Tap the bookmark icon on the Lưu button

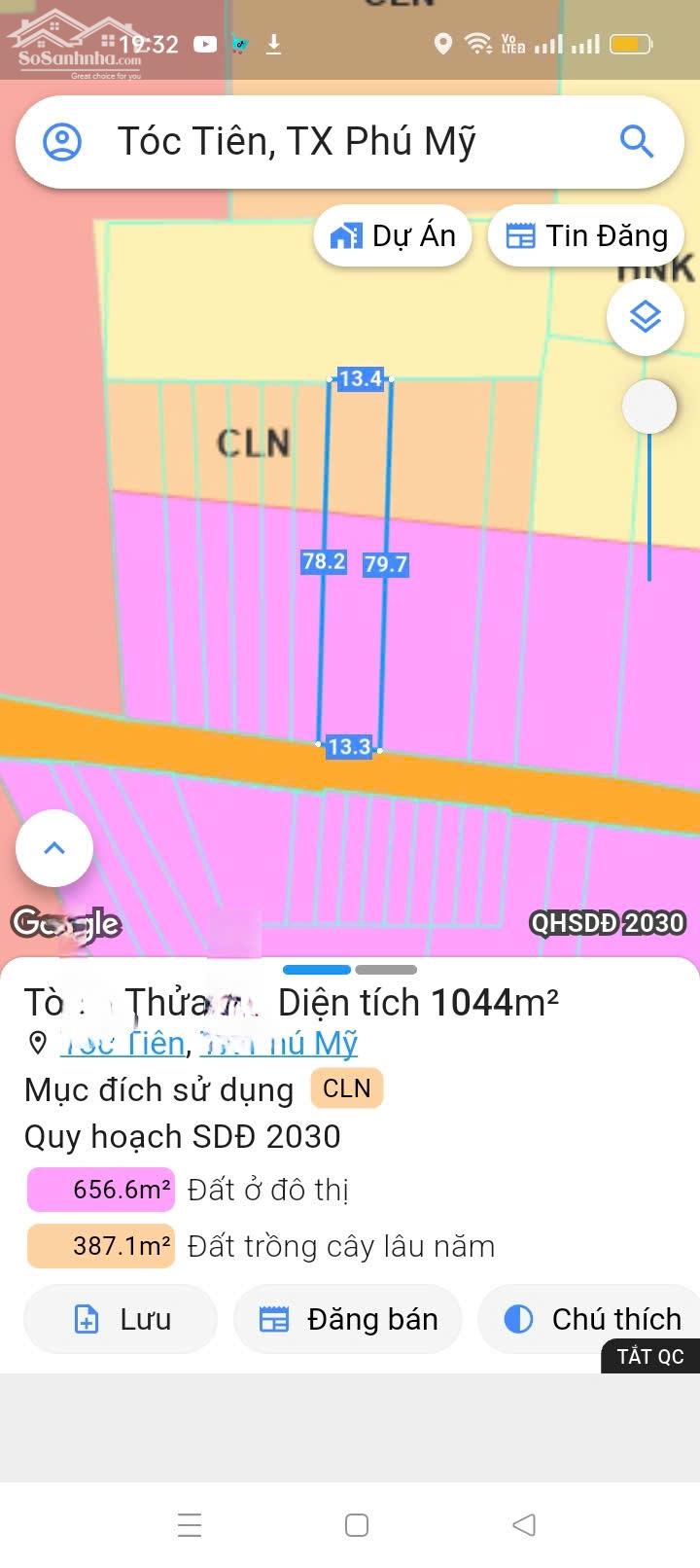coord(87,1319)
